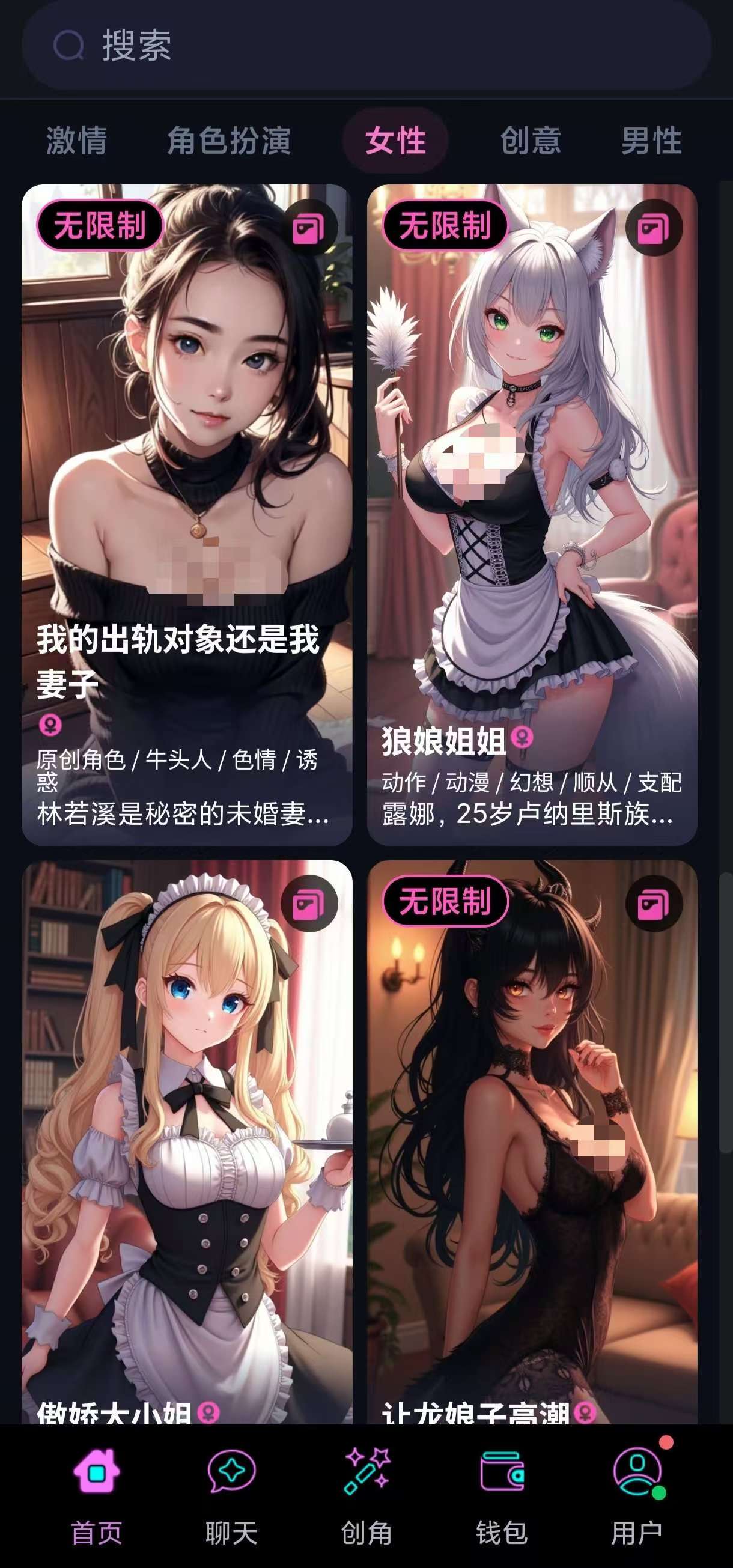Switch to the 创意 category tab

(x=531, y=141)
